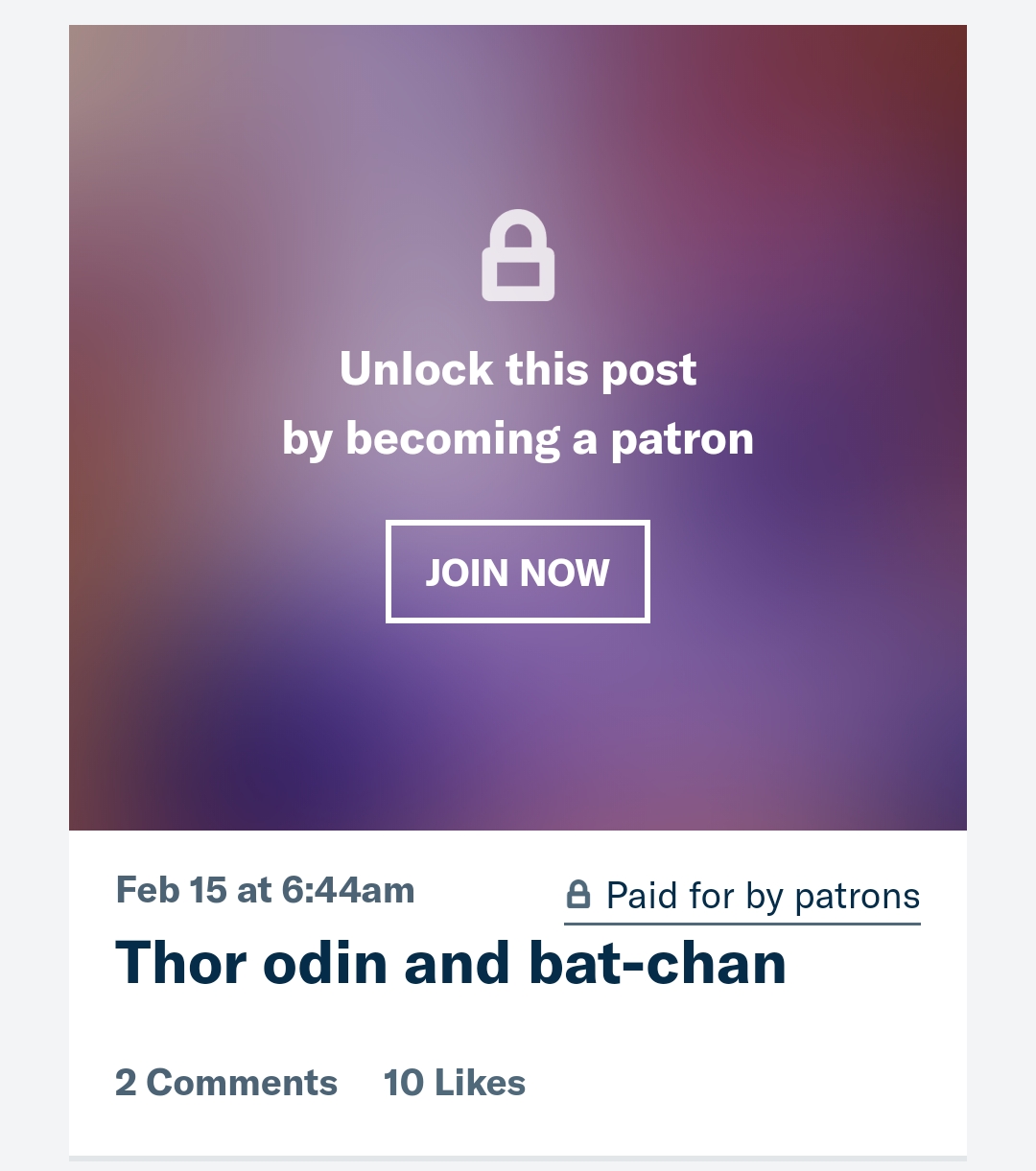Screen dimensions: 1036x1171
Task: Show the 10 Likes
Action: pyautogui.click(x=454, y=1083)
